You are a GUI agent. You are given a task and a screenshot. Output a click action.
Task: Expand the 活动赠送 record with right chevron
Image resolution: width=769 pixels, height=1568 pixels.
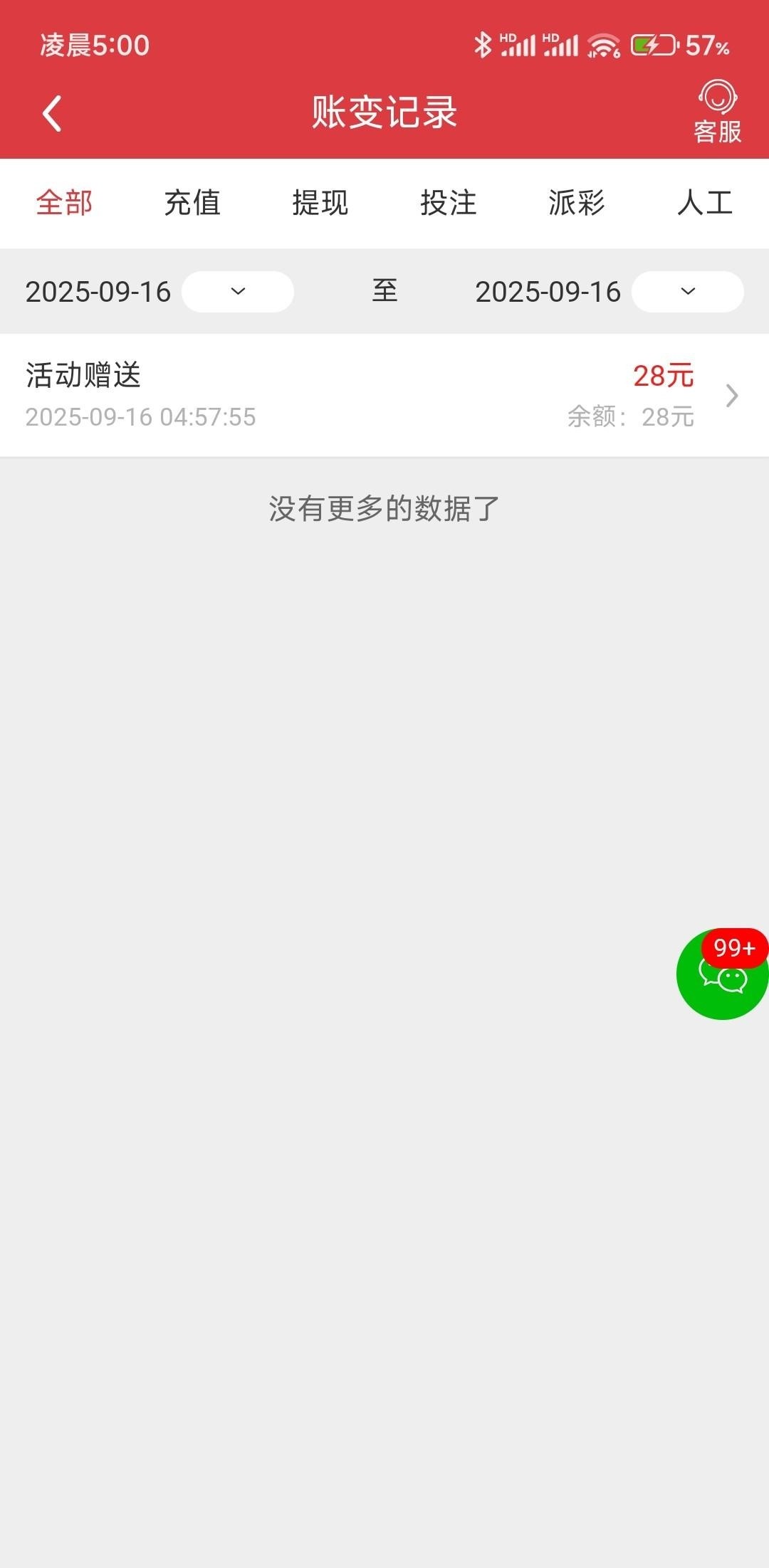coord(733,396)
